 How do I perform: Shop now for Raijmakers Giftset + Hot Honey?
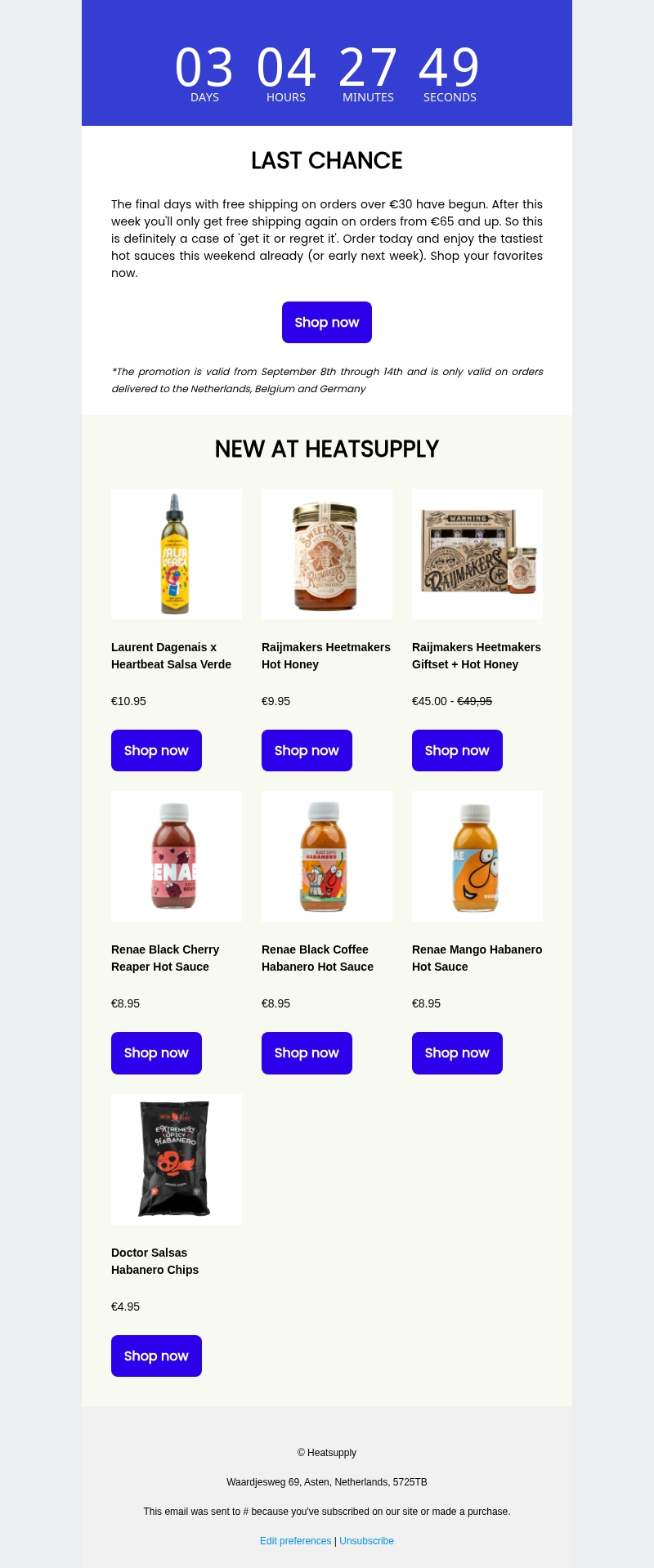click(x=457, y=750)
